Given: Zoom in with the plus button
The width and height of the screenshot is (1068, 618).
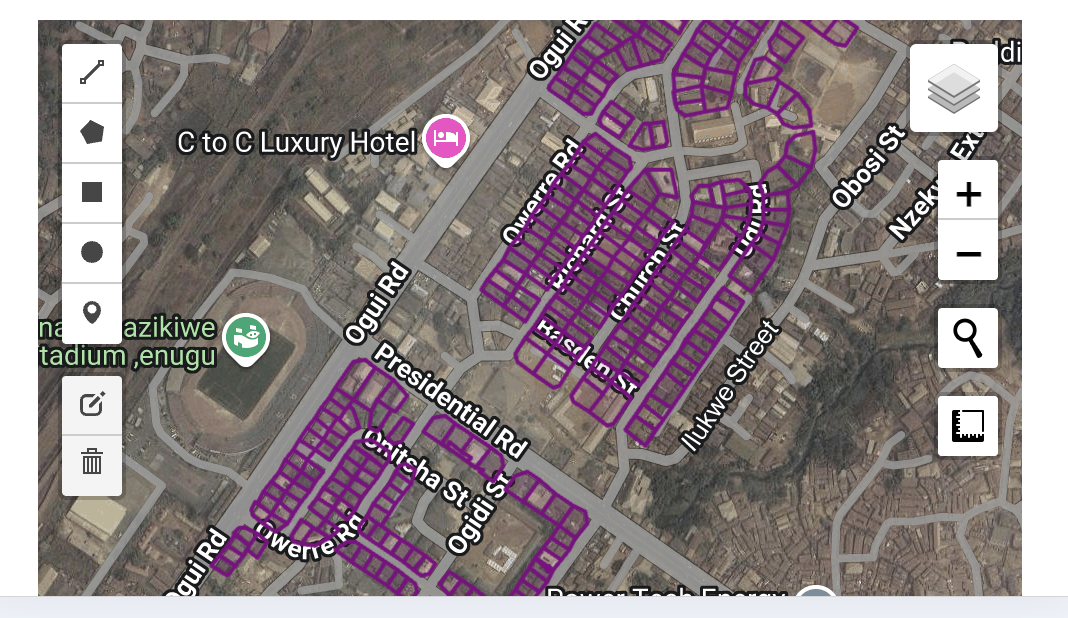Looking at the screenshot, I should [967, 193].
